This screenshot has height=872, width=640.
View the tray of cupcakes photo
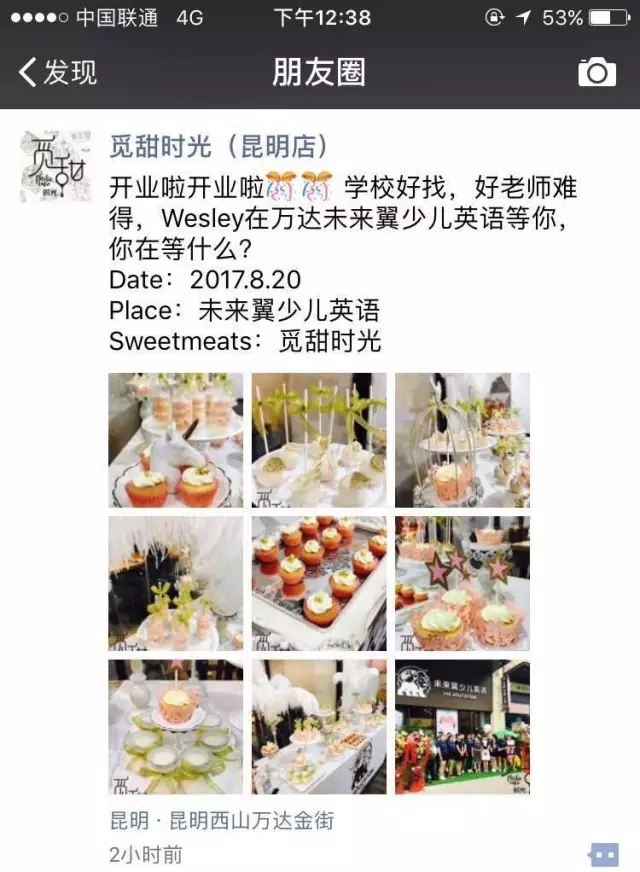click(319, 583)
